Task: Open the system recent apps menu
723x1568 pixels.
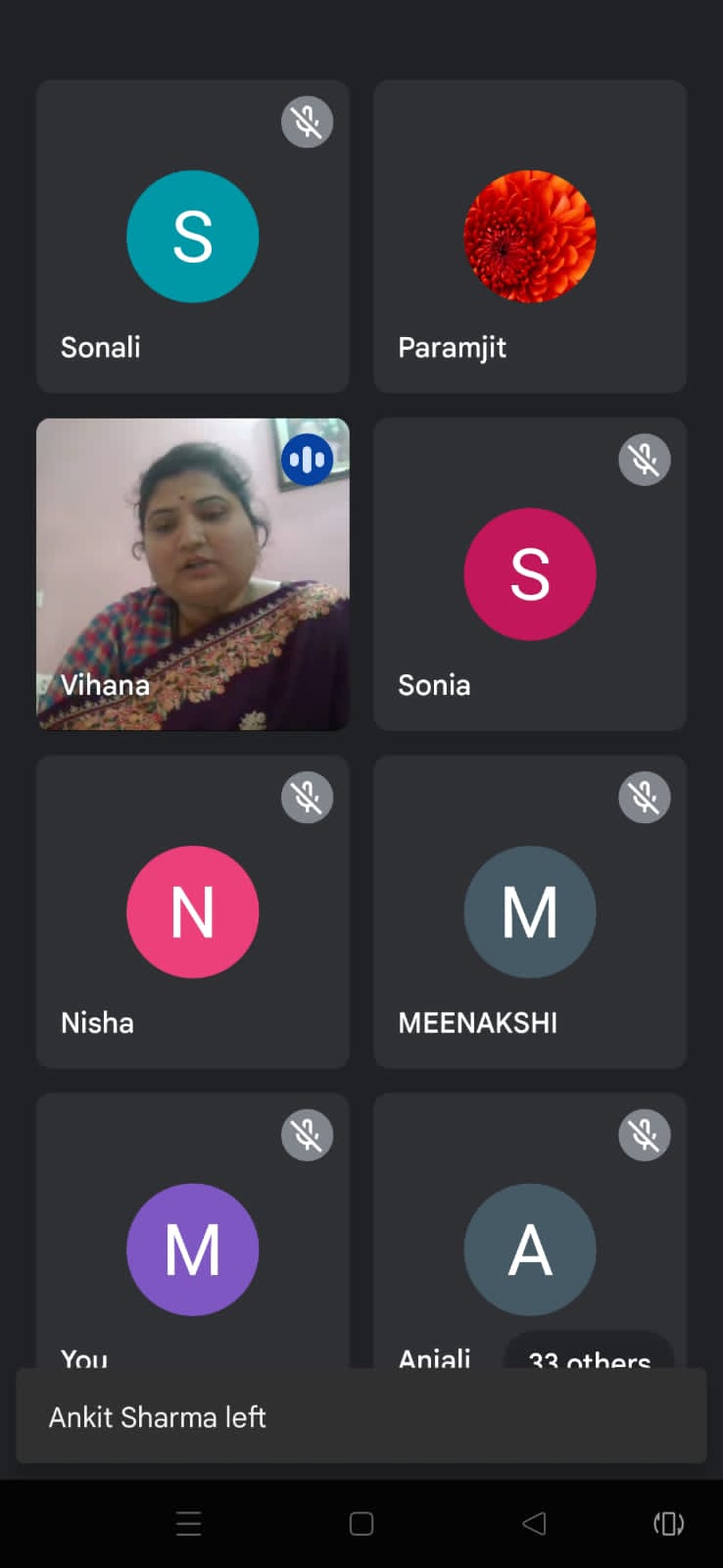Action: click(x=188, y=1523)
